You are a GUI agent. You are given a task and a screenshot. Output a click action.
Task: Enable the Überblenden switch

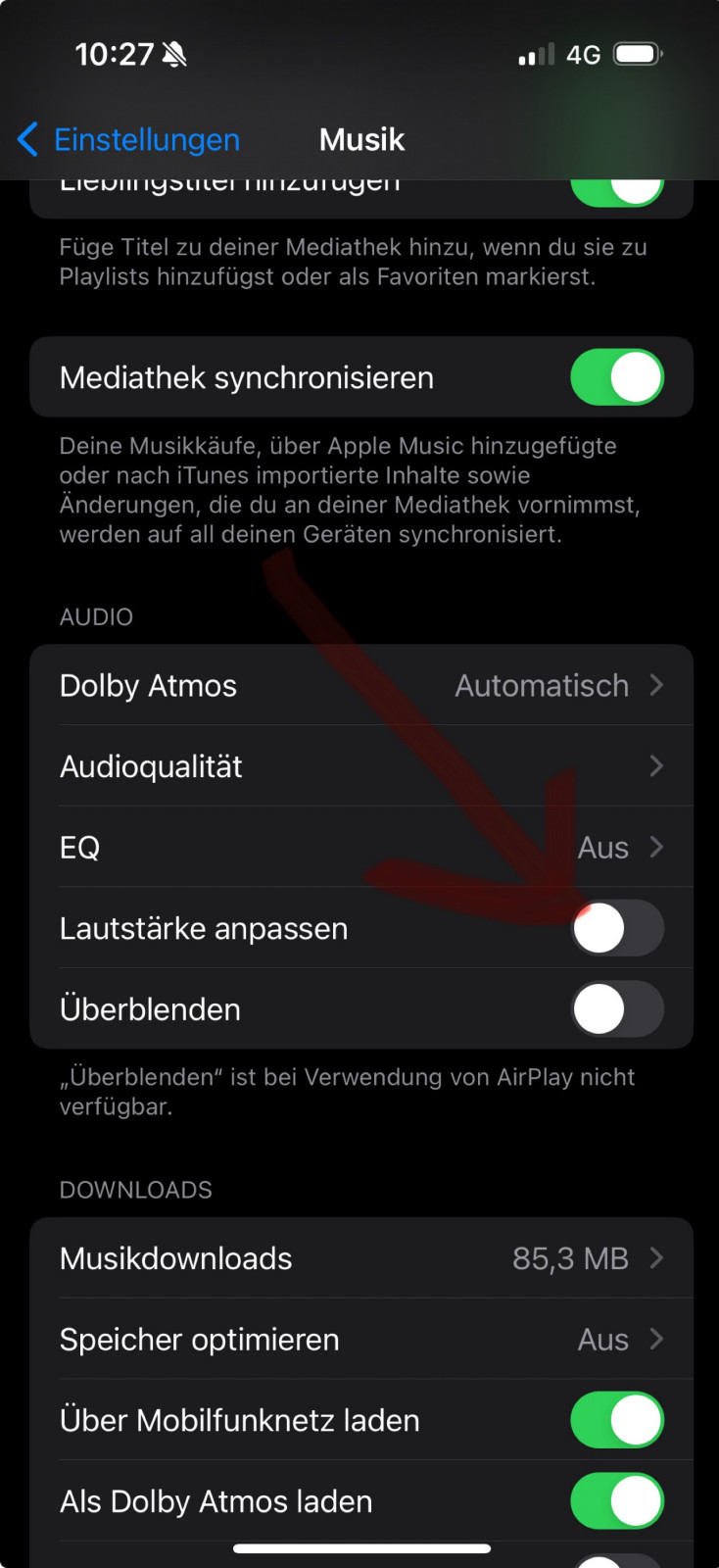pos(616,1008)
